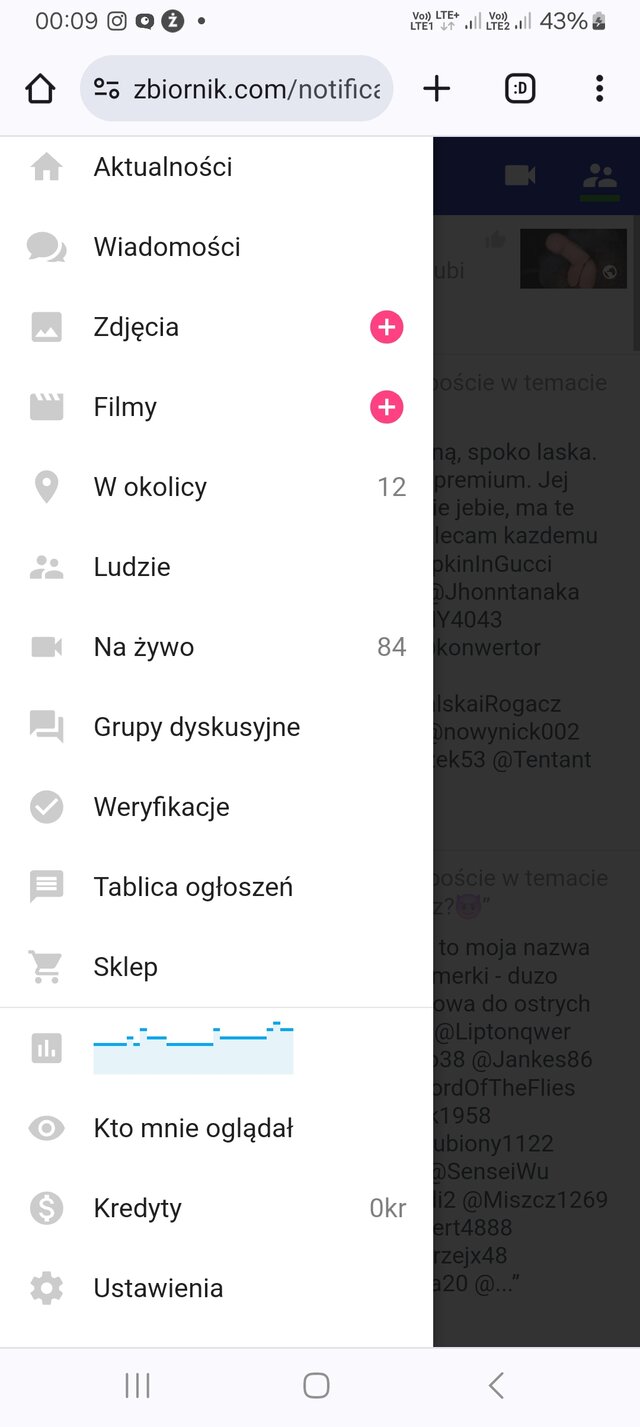Open the Zdjęcia section
The width and height of the screenshot is (640, 1427).
(x=136, y=327)
